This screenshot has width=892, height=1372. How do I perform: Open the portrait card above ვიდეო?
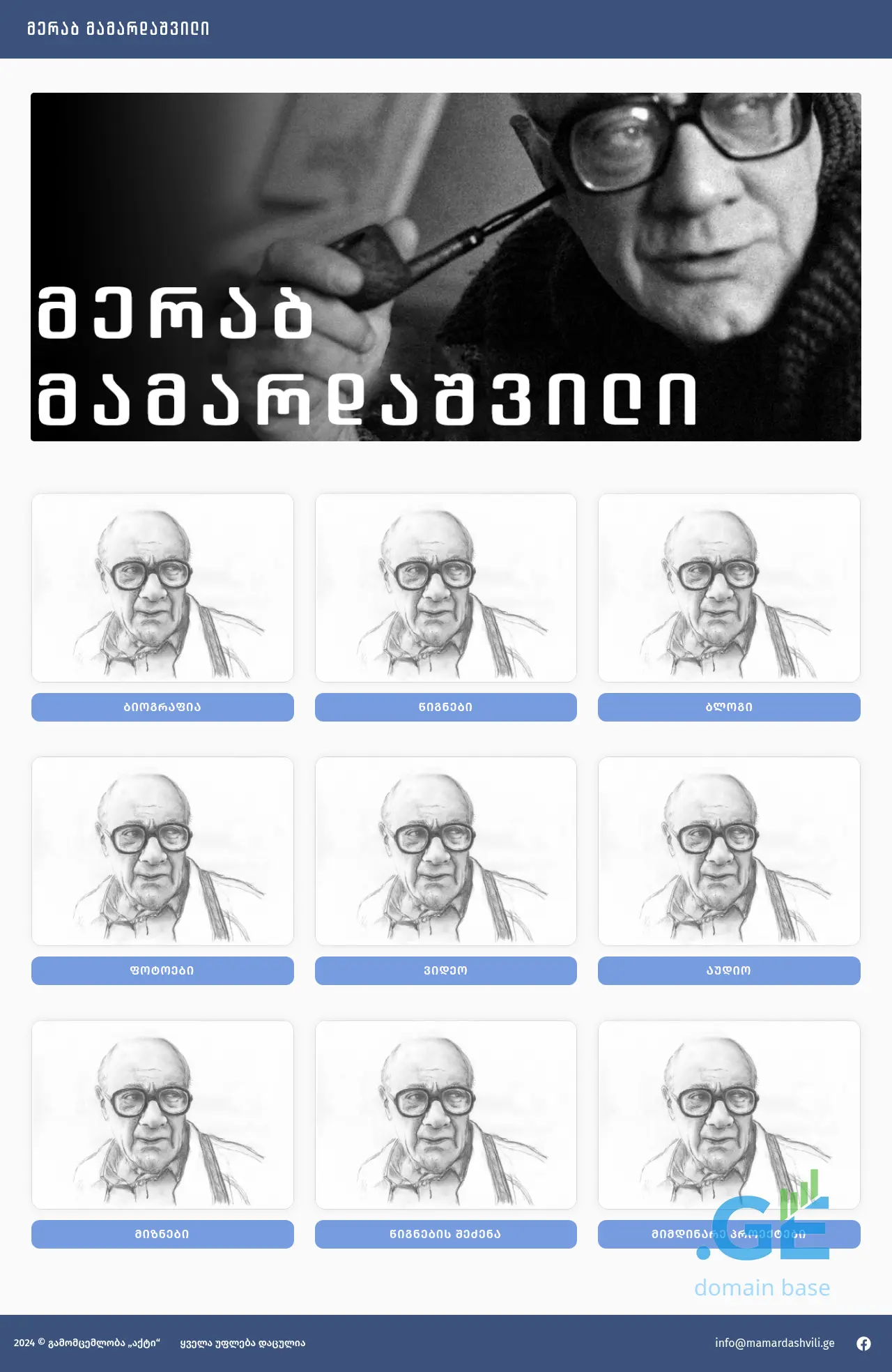coord(445,851)
